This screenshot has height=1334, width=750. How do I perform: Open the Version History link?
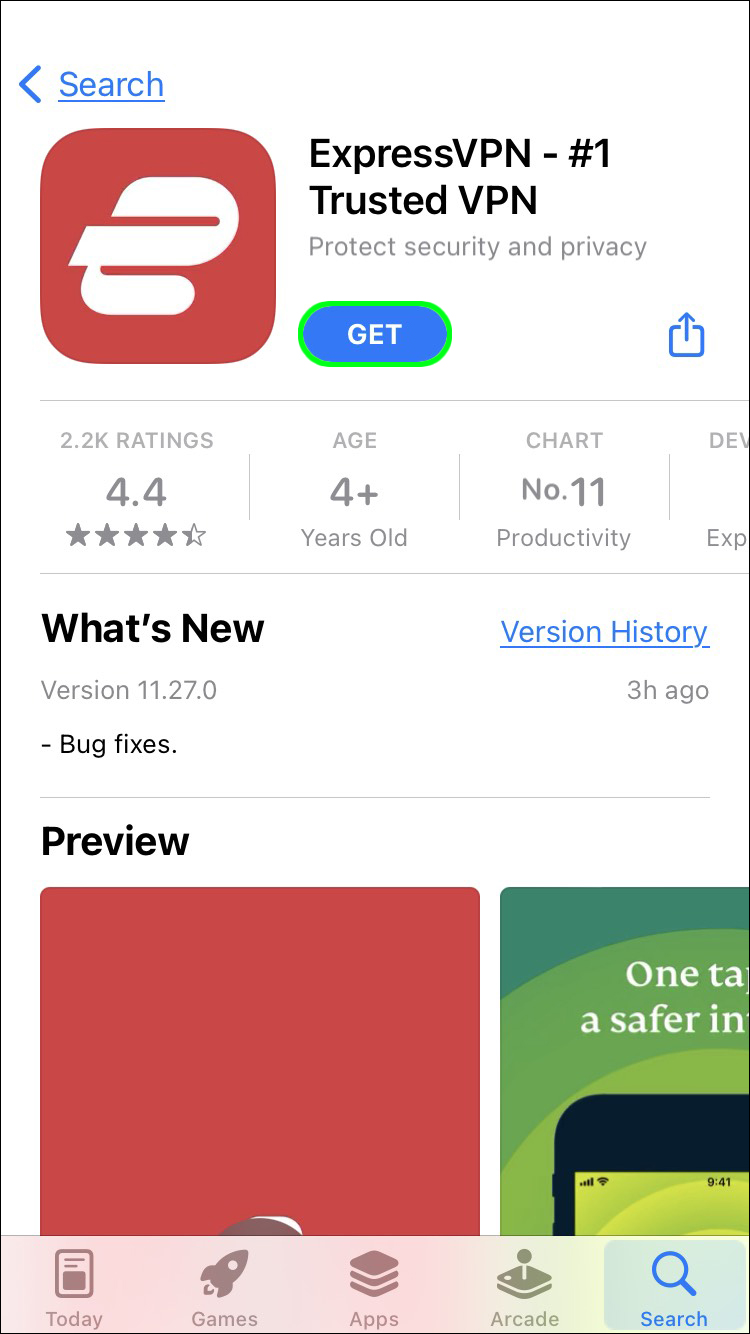pos(604,632)
